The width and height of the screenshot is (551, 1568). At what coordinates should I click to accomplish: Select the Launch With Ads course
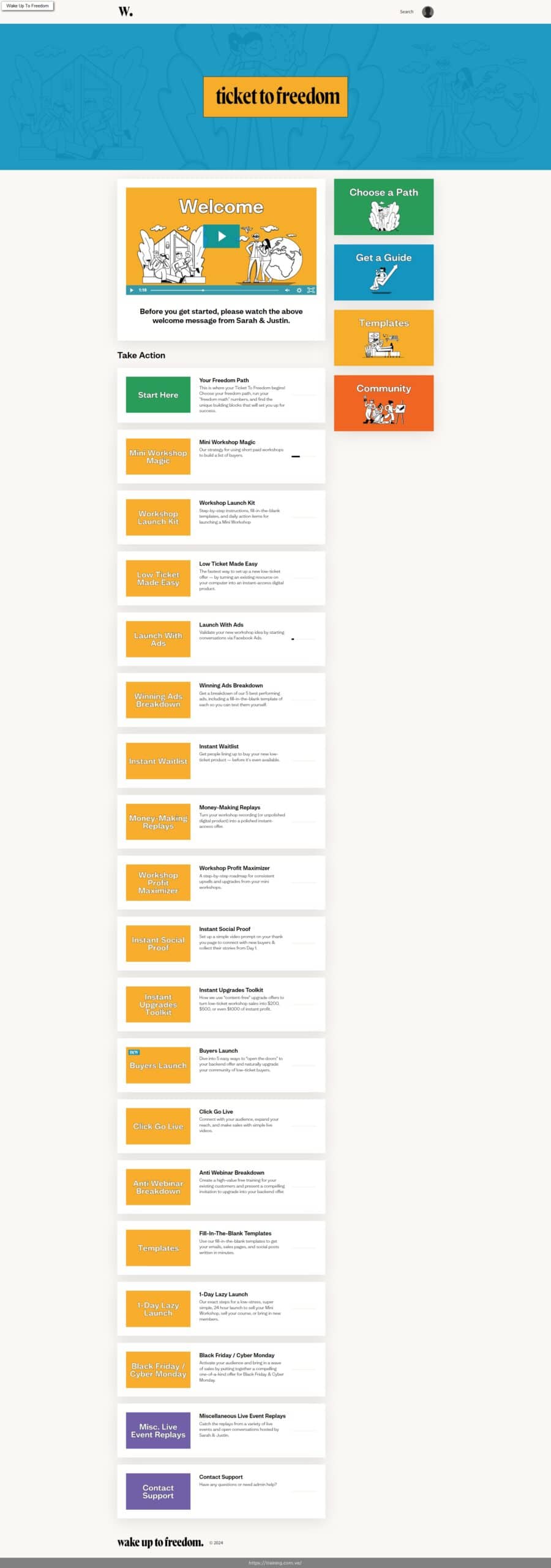tap(158, 639)
